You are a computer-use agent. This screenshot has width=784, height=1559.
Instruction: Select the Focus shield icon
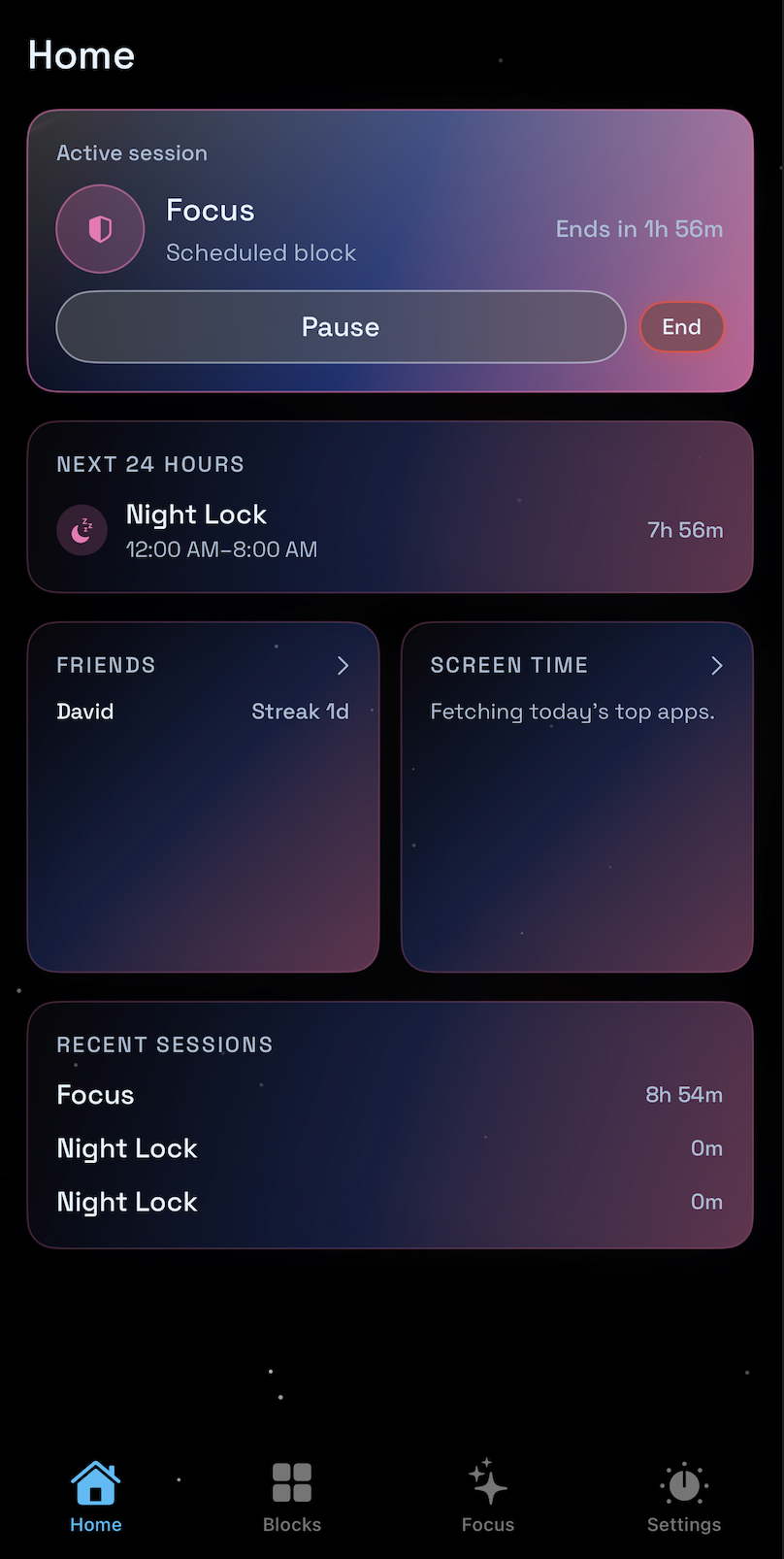coord(100,228)
